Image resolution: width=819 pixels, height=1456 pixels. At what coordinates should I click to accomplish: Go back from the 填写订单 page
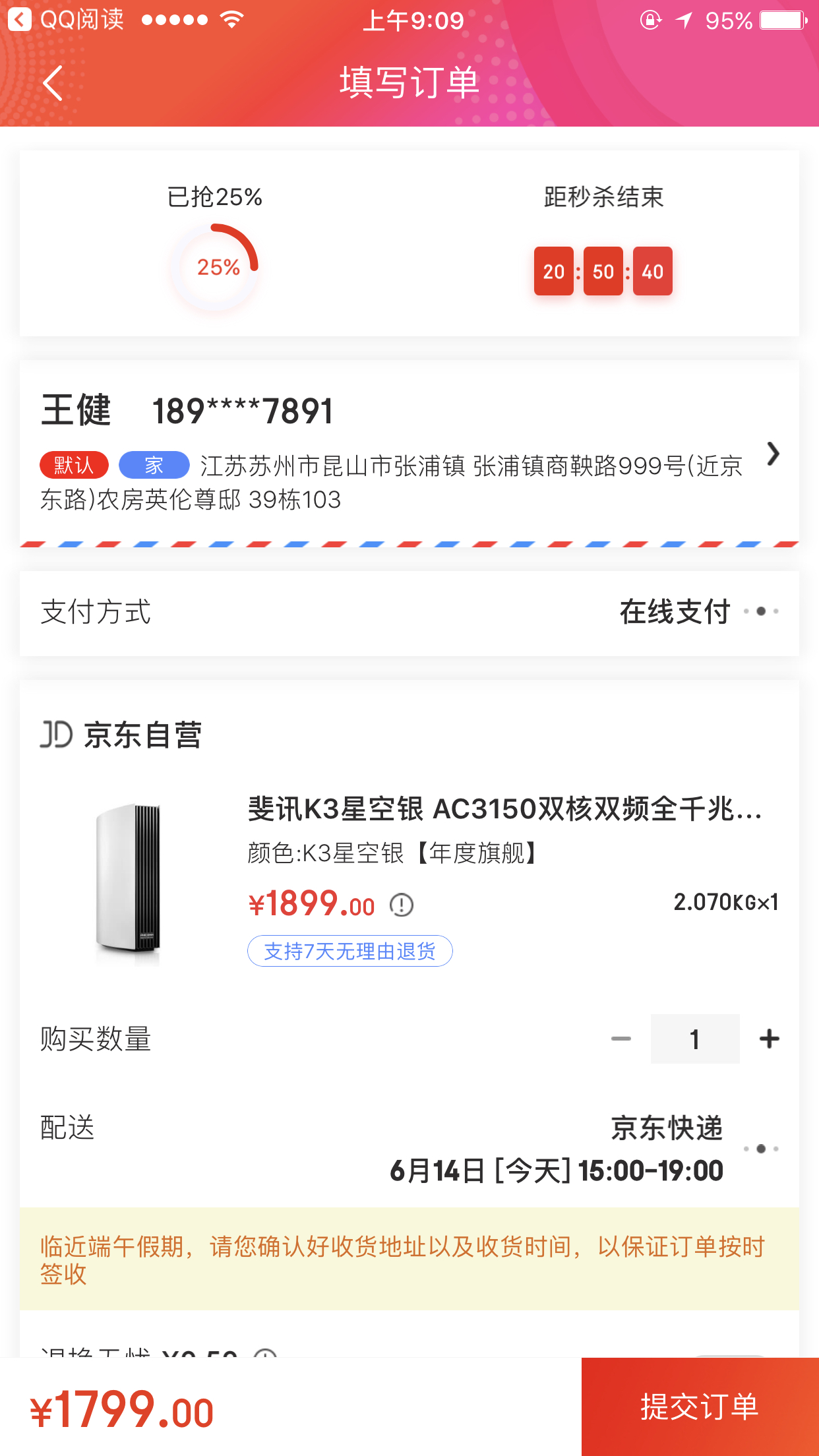tap(53, 83)
